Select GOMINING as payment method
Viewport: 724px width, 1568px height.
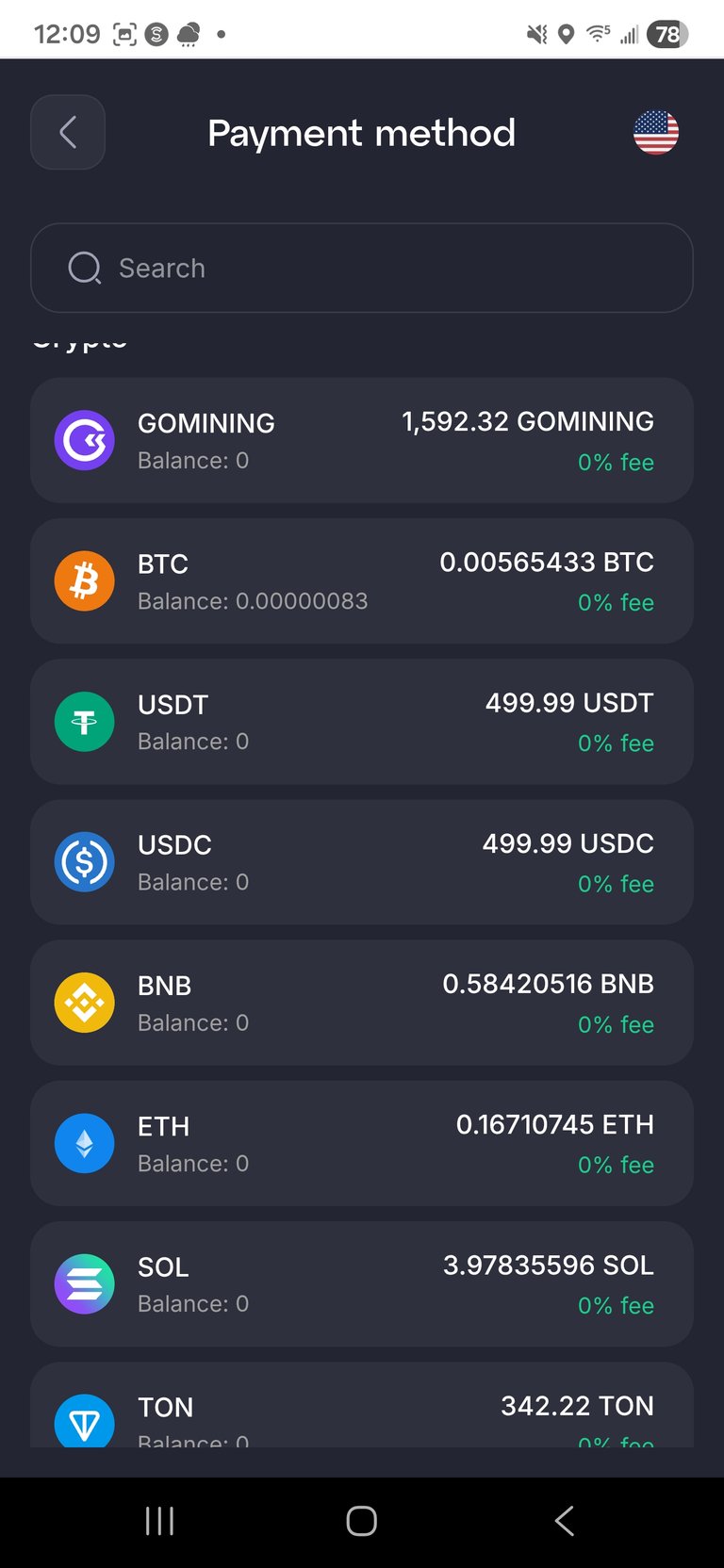(x=362, y=440)
